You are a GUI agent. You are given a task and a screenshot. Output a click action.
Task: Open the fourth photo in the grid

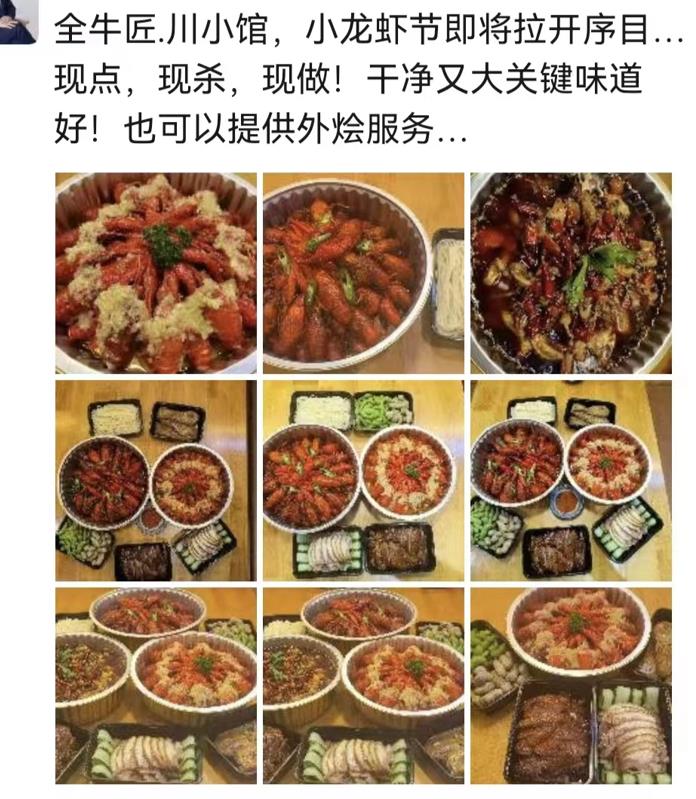tap(156, 480)
